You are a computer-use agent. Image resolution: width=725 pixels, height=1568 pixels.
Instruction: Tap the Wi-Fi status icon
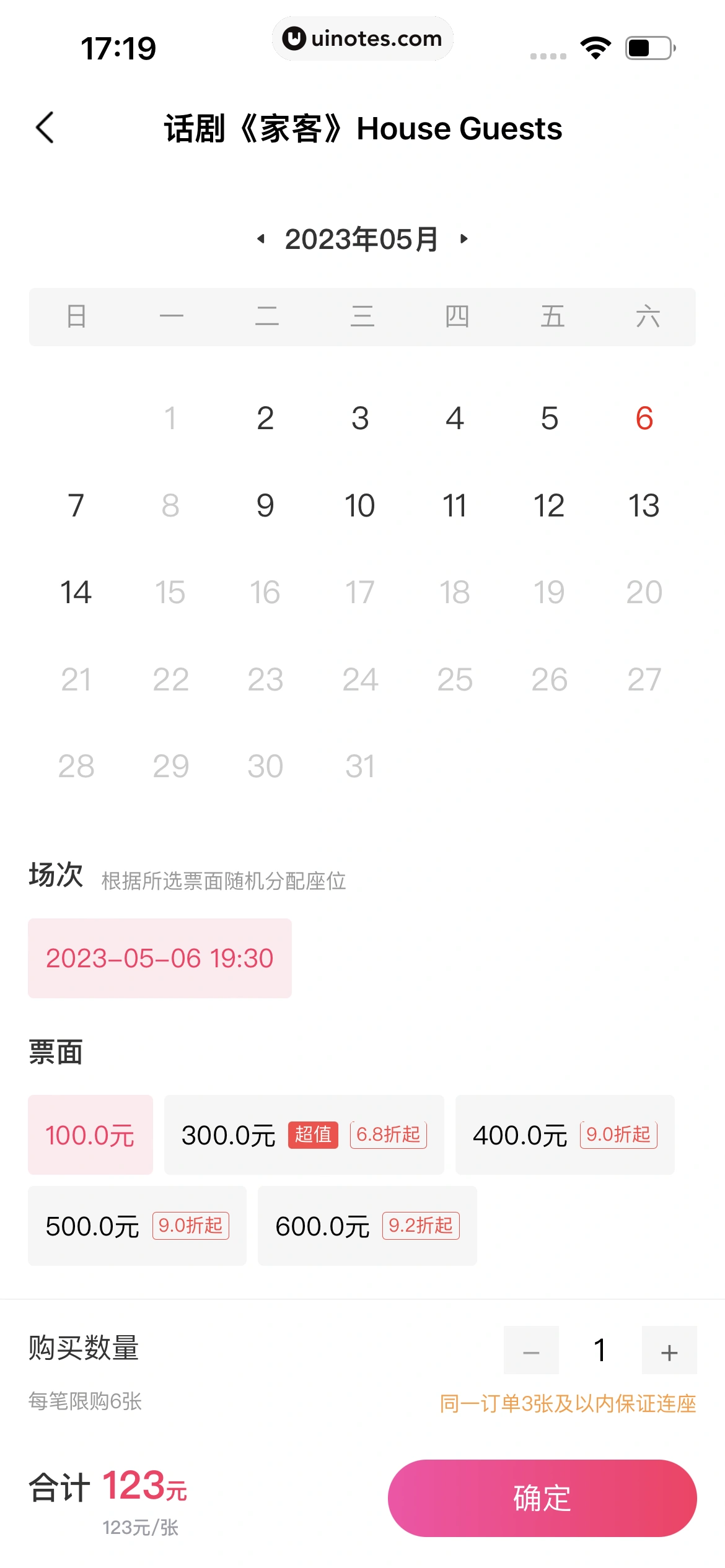pos(594,46)
